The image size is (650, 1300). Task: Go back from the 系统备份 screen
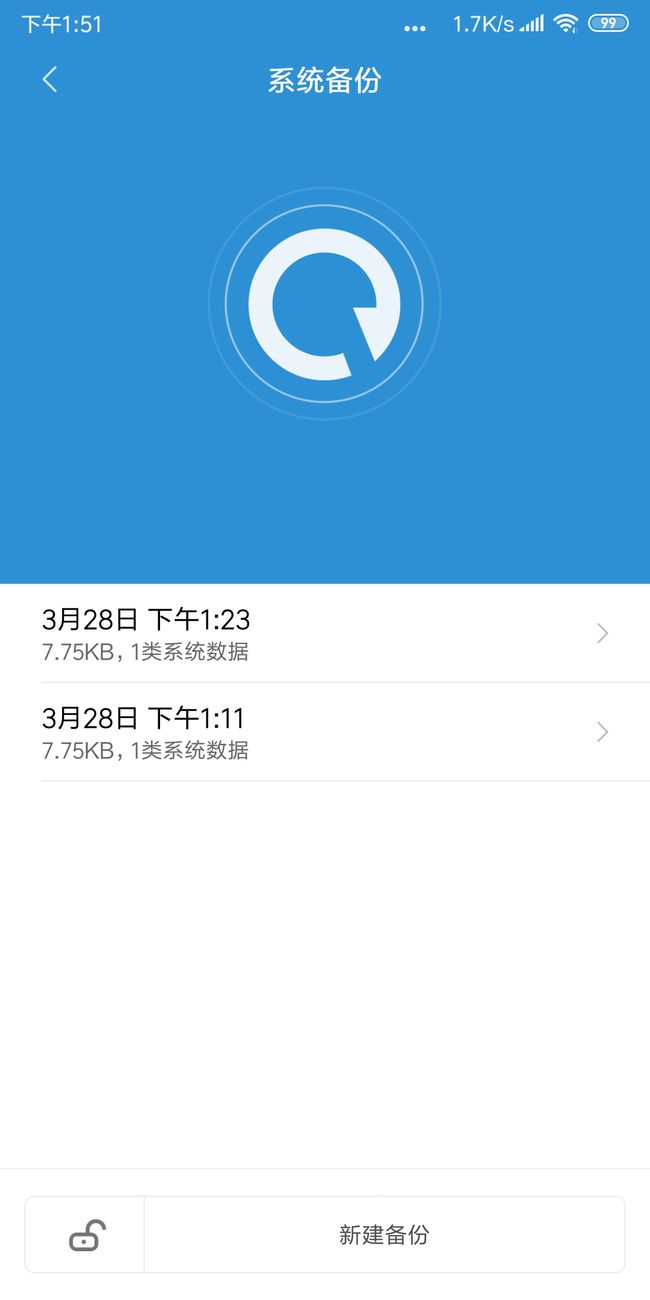pyautogui.click(x=50, y=80)
